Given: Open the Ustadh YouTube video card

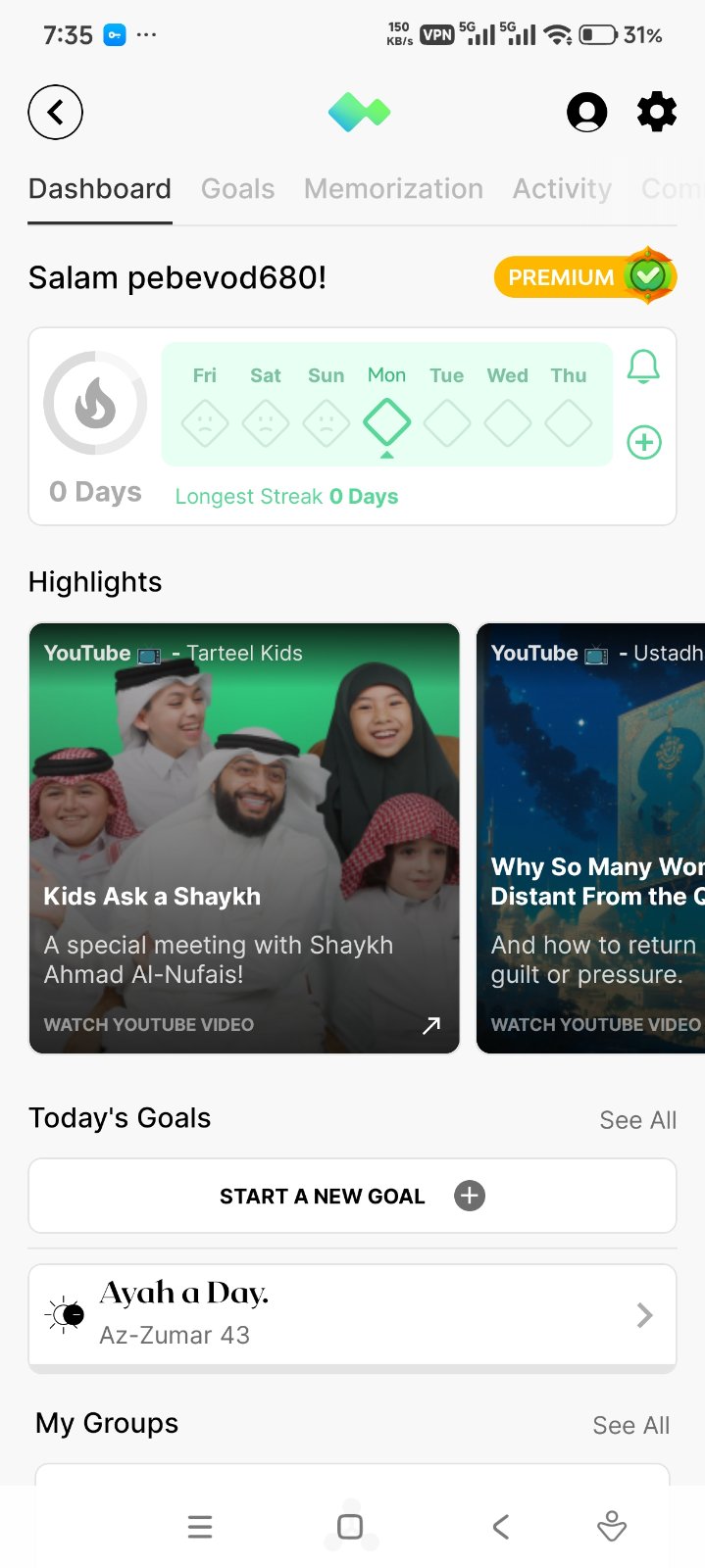Looking at the screenshot, I should click(592, 838).
